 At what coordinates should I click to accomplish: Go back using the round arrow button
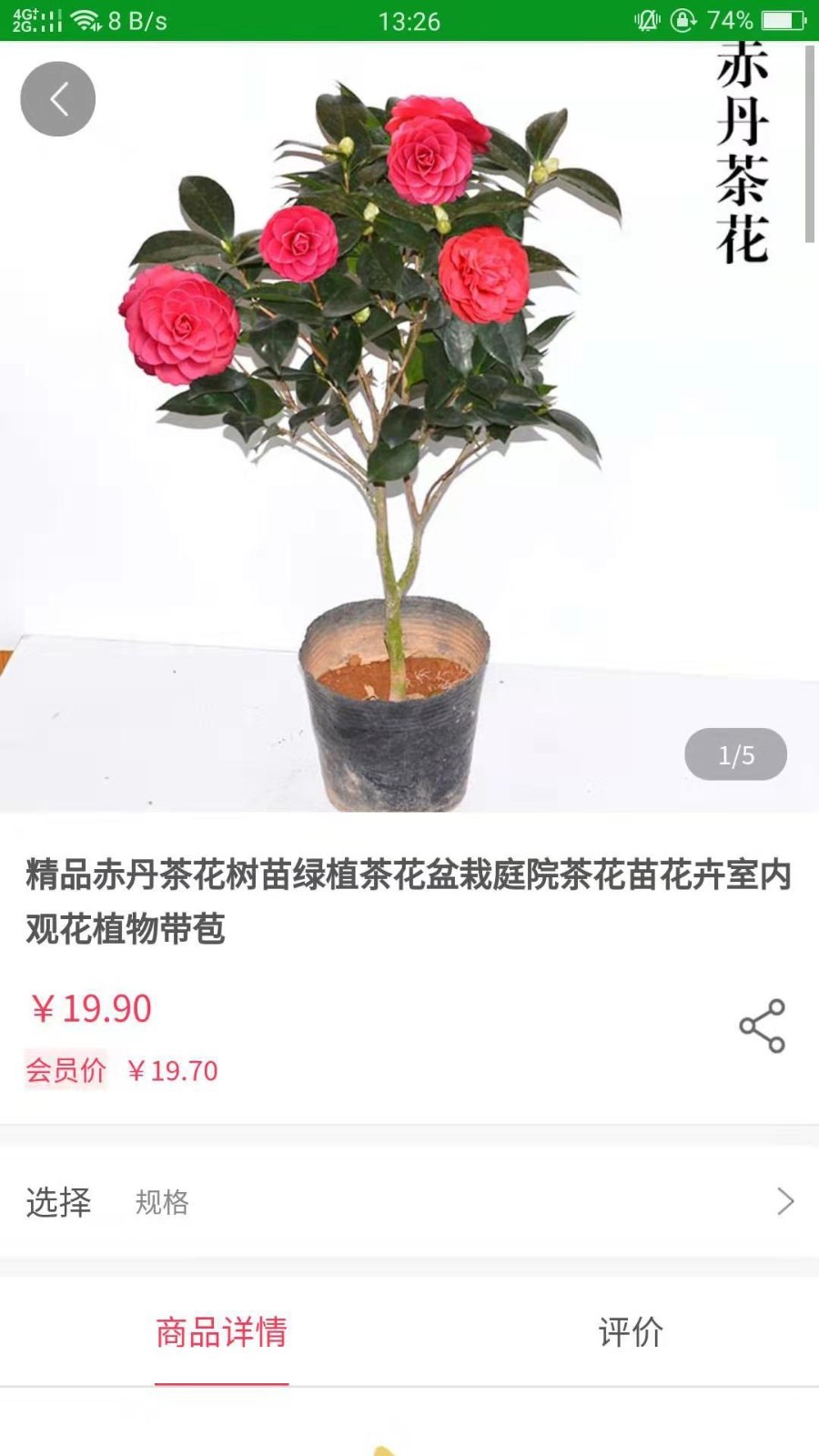coord(58,99)
